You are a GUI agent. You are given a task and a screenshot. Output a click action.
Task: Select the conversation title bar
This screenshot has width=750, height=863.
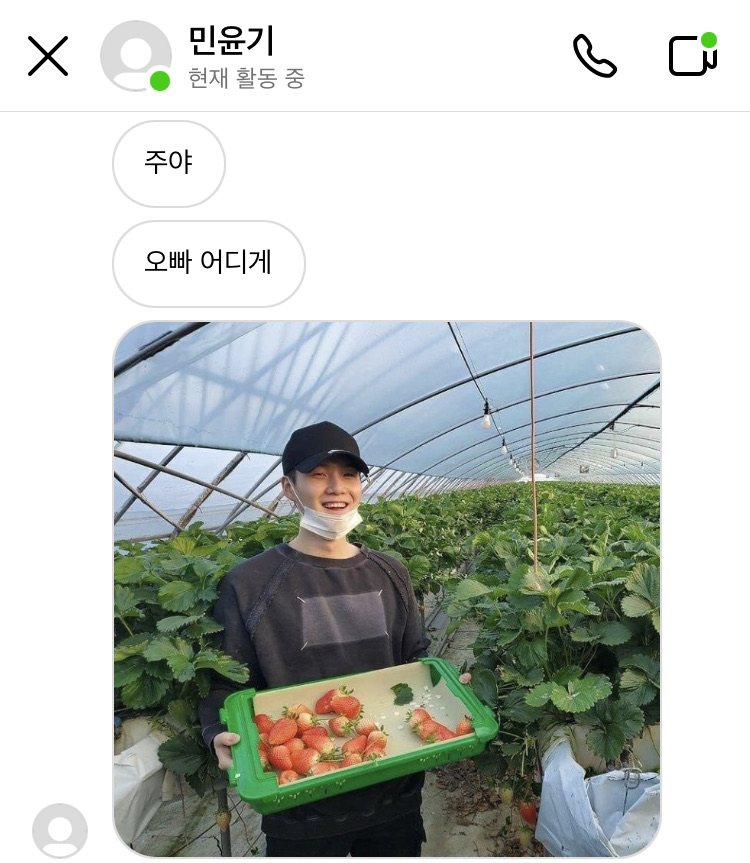click(375, 56)
